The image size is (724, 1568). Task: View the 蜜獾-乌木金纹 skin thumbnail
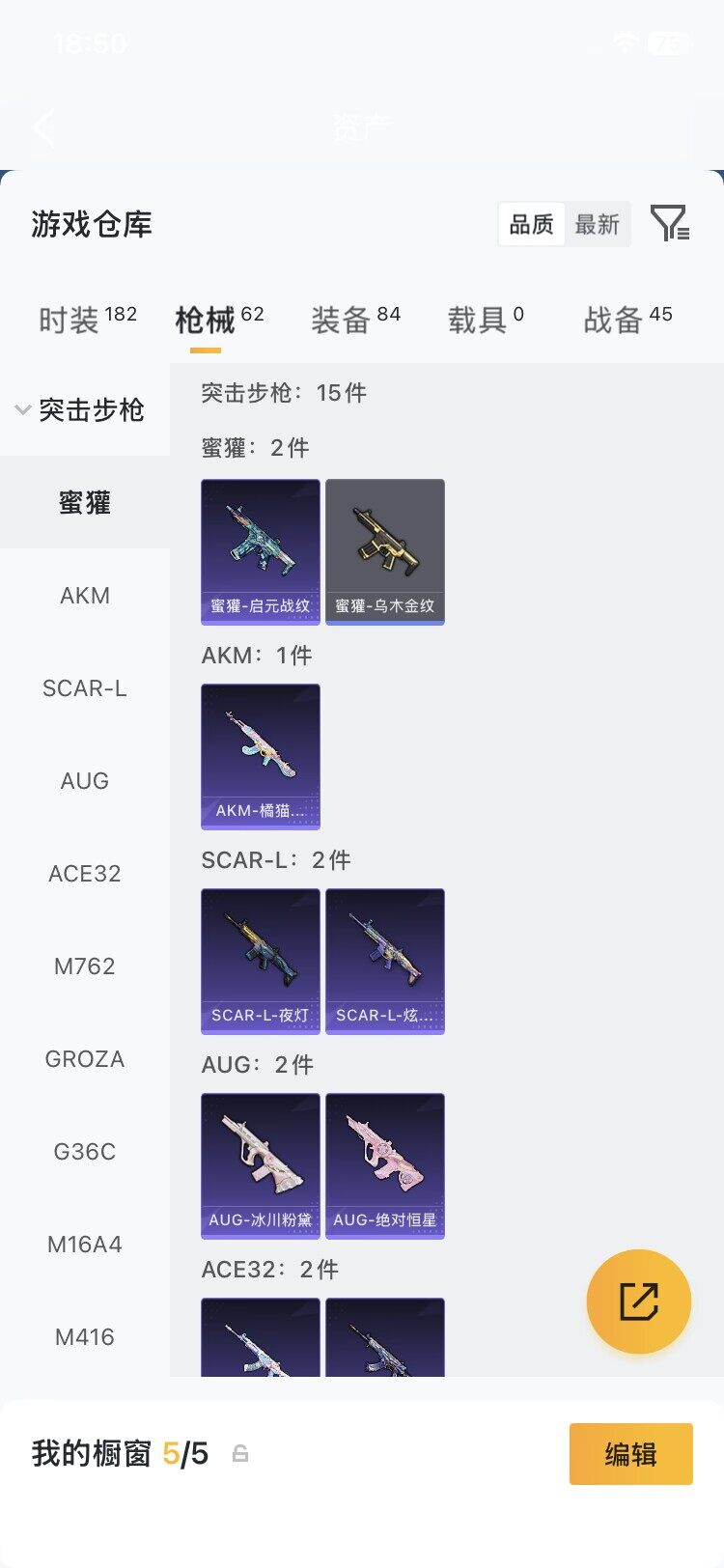pyautogui.click(x=384, y=550)
